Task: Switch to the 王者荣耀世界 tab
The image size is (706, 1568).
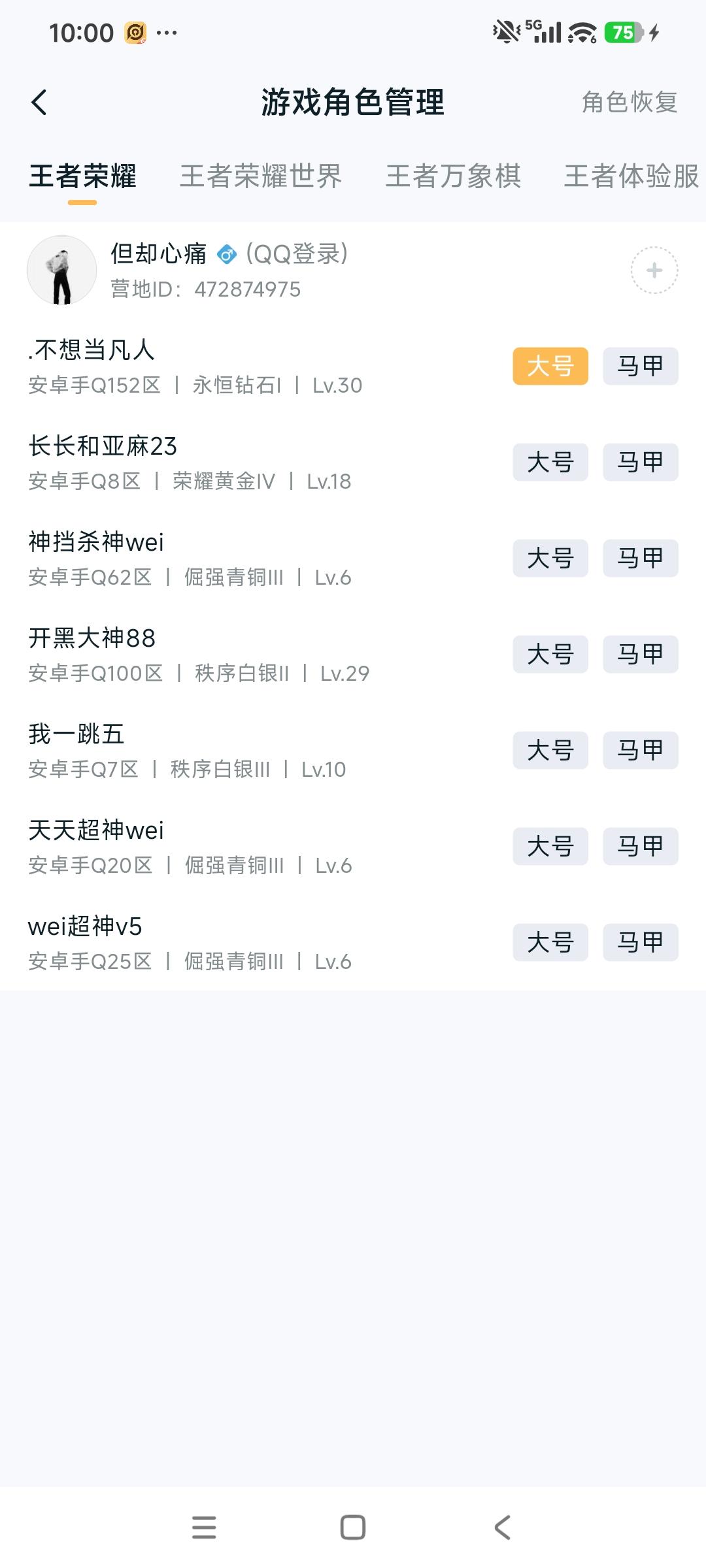Action: pos(261,176)
